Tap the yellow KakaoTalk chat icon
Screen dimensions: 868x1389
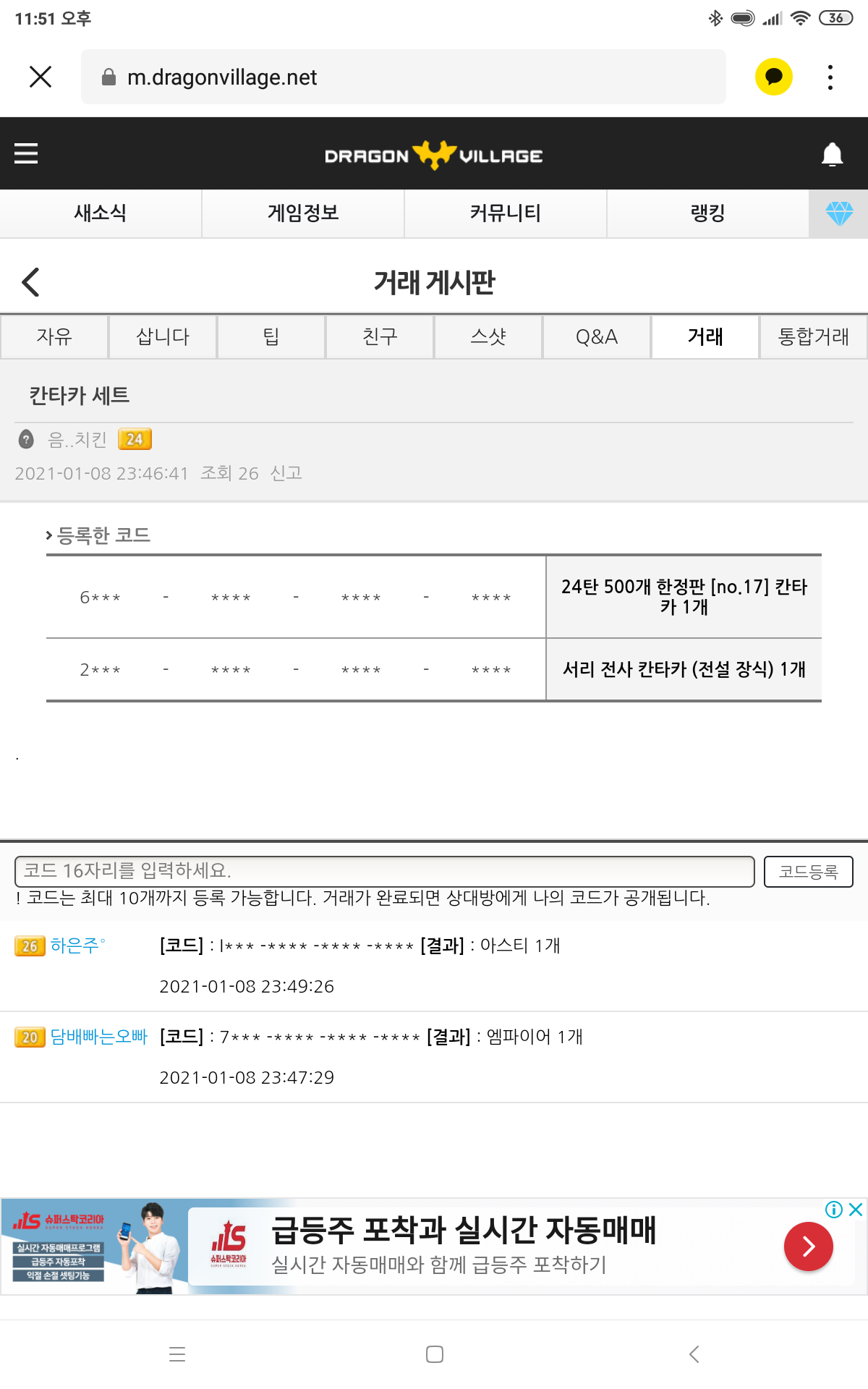pyautogui.click(x=773, y=77)
